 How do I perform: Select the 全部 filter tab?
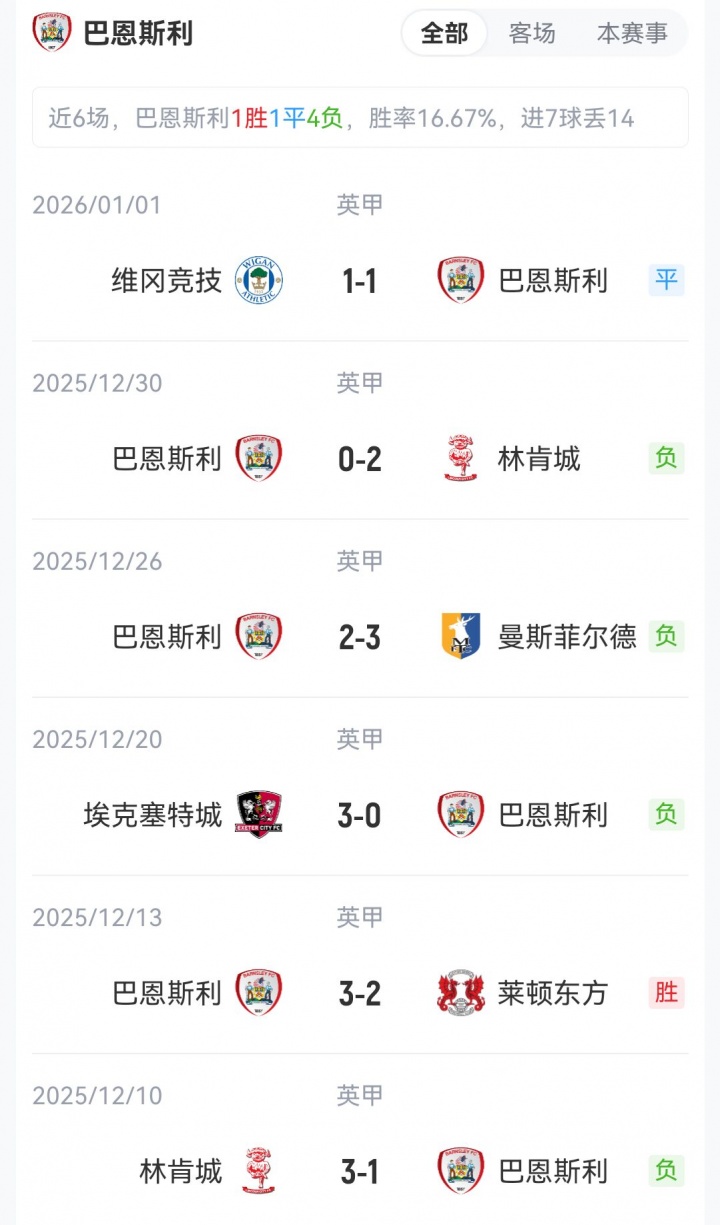coord(444,34)
